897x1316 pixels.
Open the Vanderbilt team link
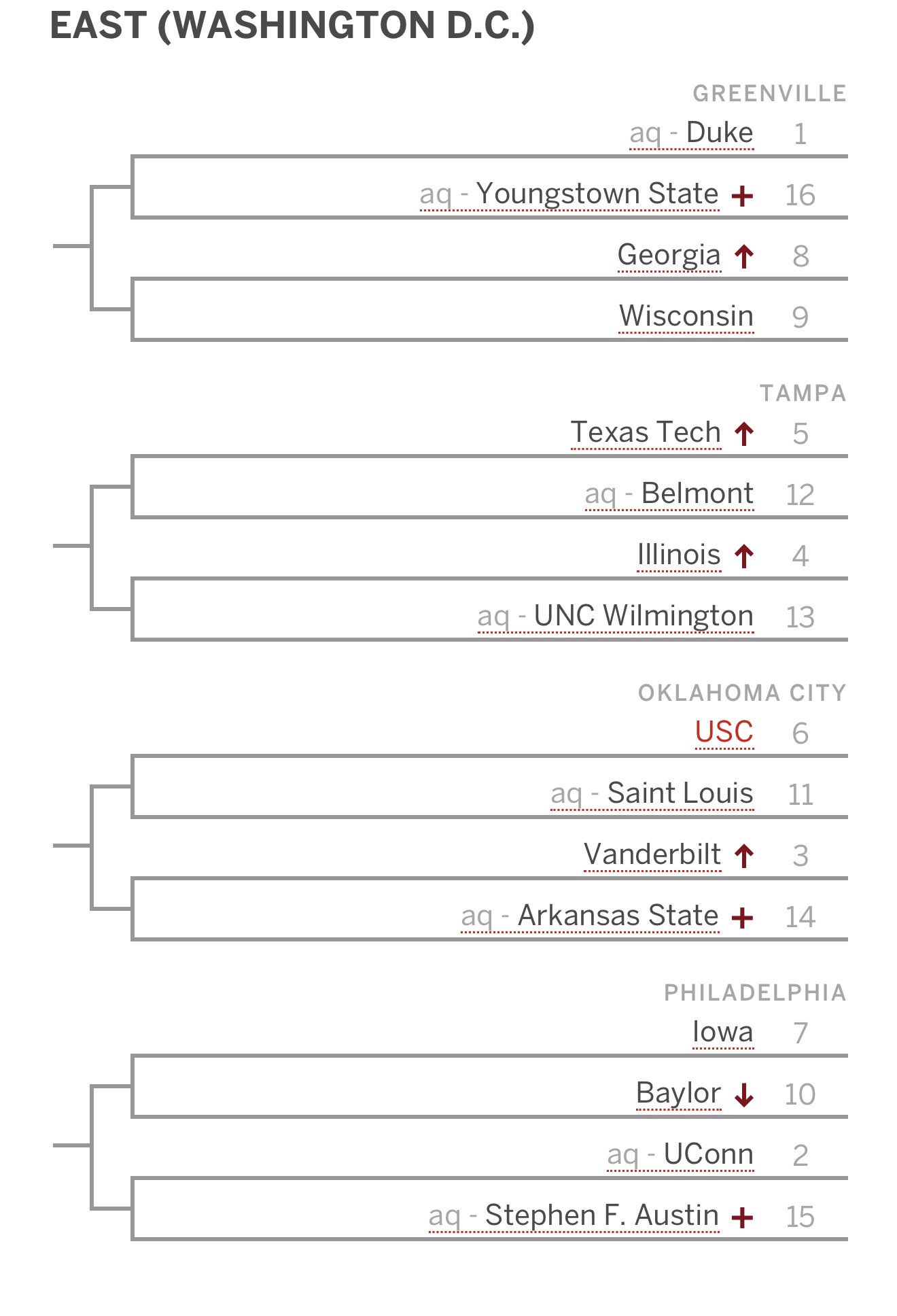click(x=652, y=855)
